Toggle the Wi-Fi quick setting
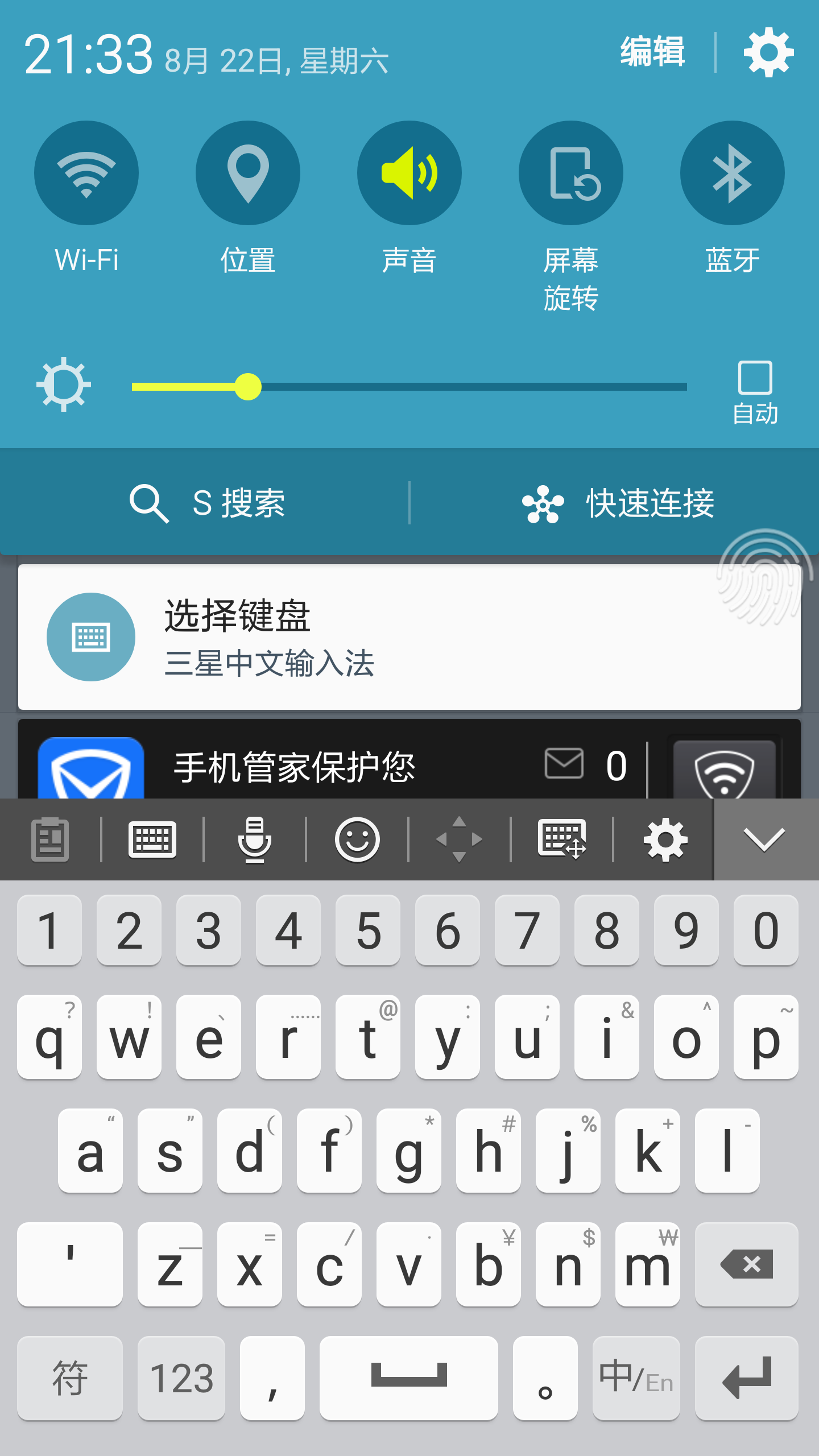Screen dimensions: 819x1456 (86, 173)
